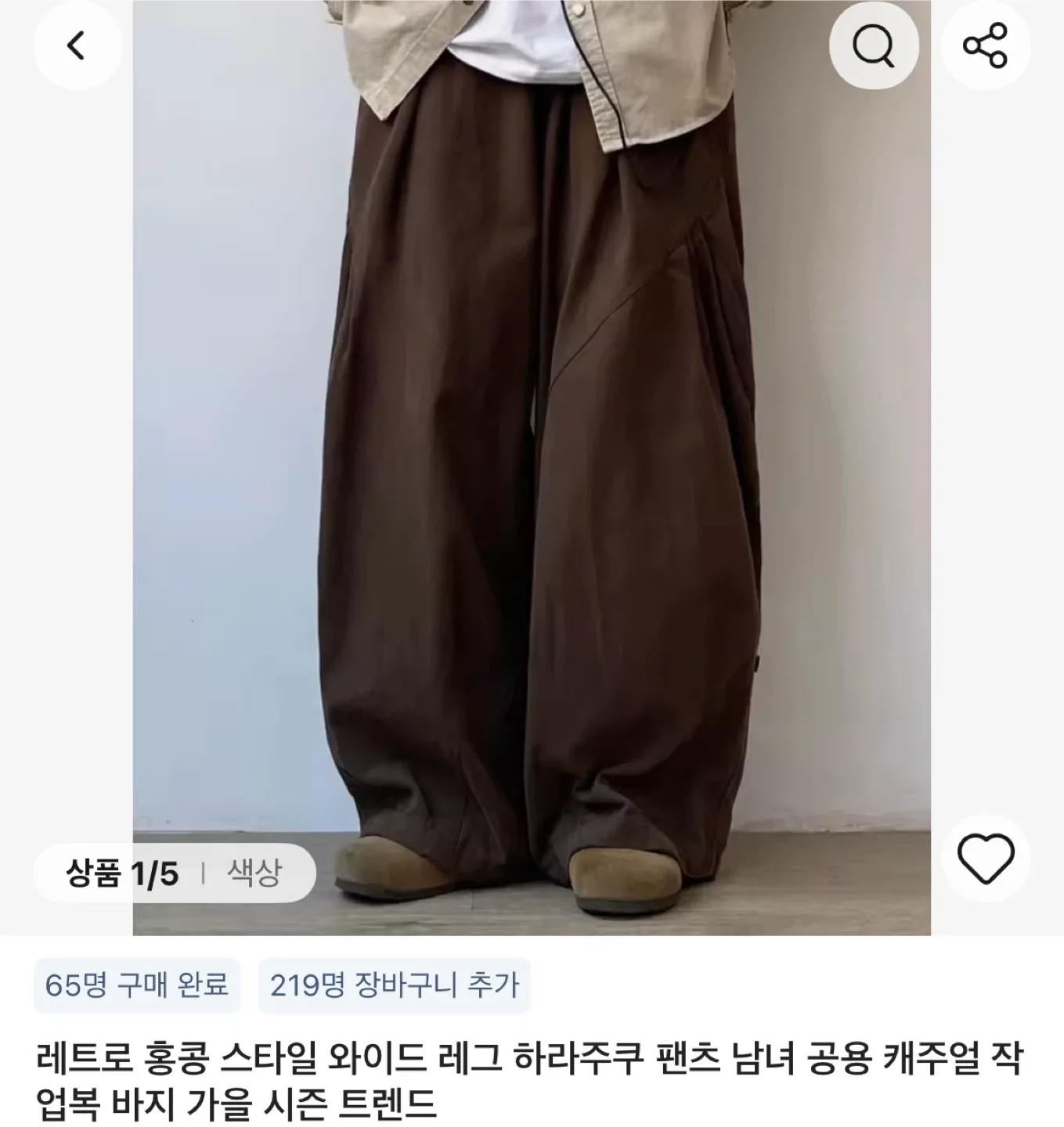Screen dimensions: 1064x1127
Task: Add the pants to wishlist heart
Action: pos(986,859)
